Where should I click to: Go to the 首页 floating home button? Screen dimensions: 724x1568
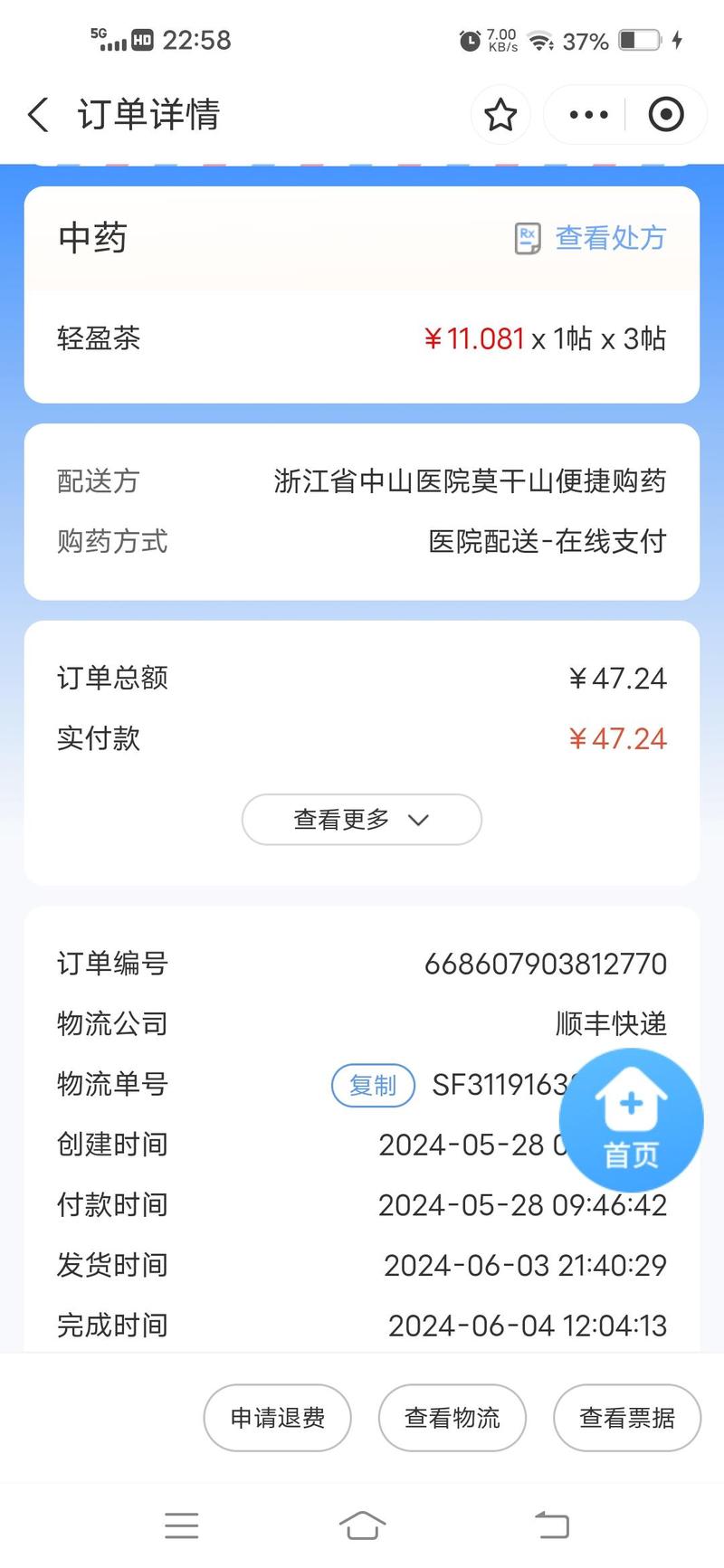click(631, 1121)
